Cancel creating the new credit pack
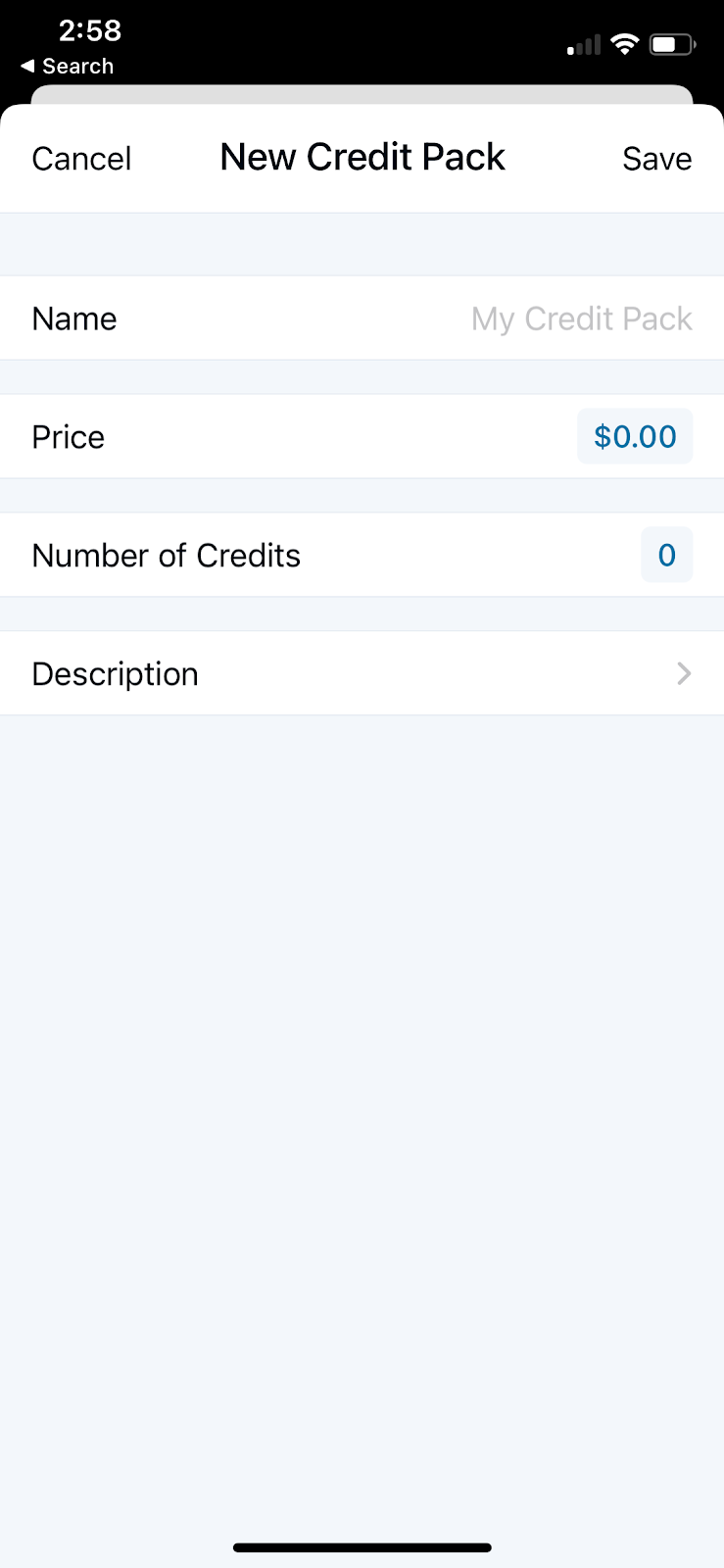Image resolution: width=724 pixels, height=1568 pixels. [x=81, y=159]
